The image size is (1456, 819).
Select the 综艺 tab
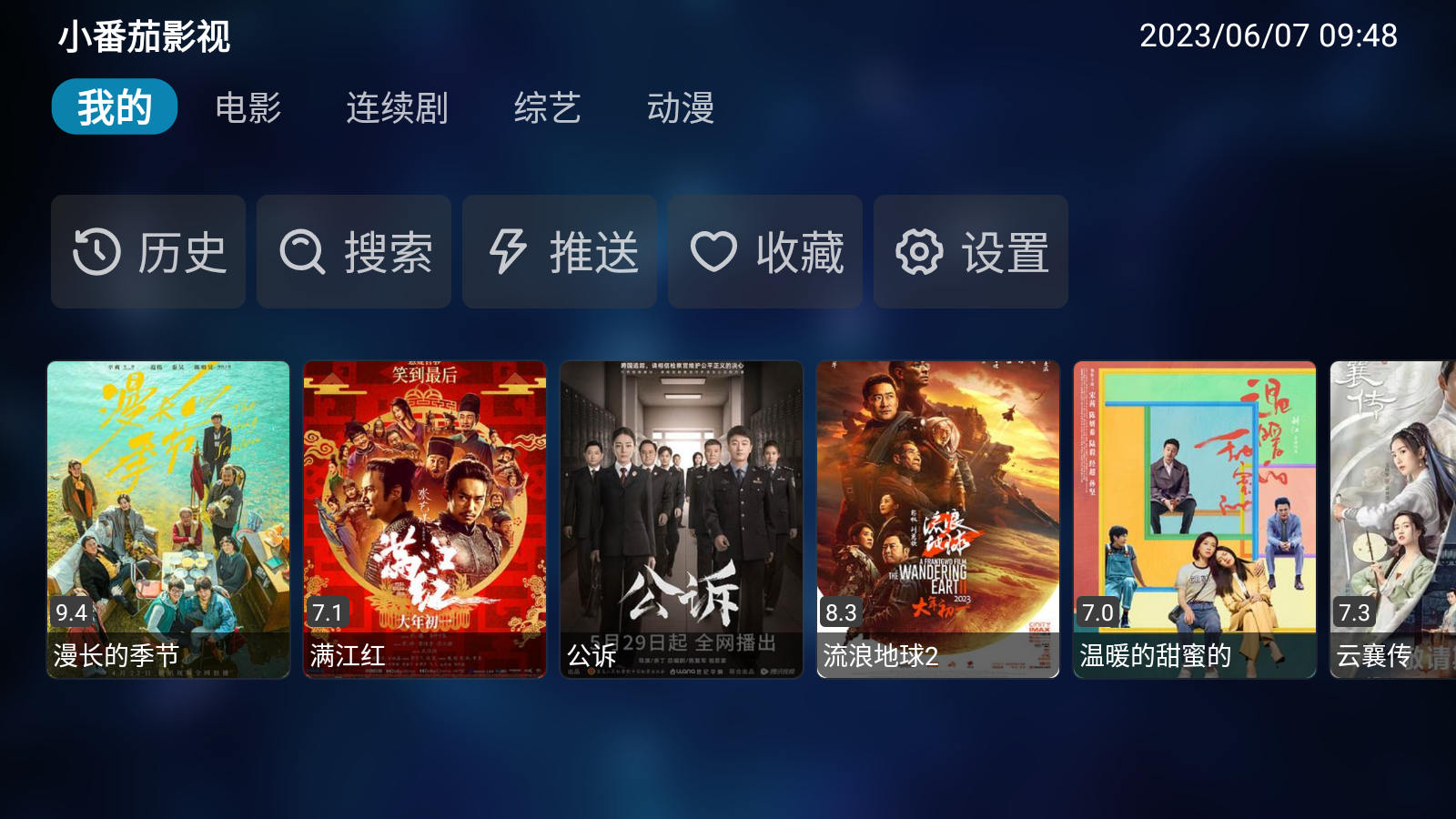click(547, 107)
